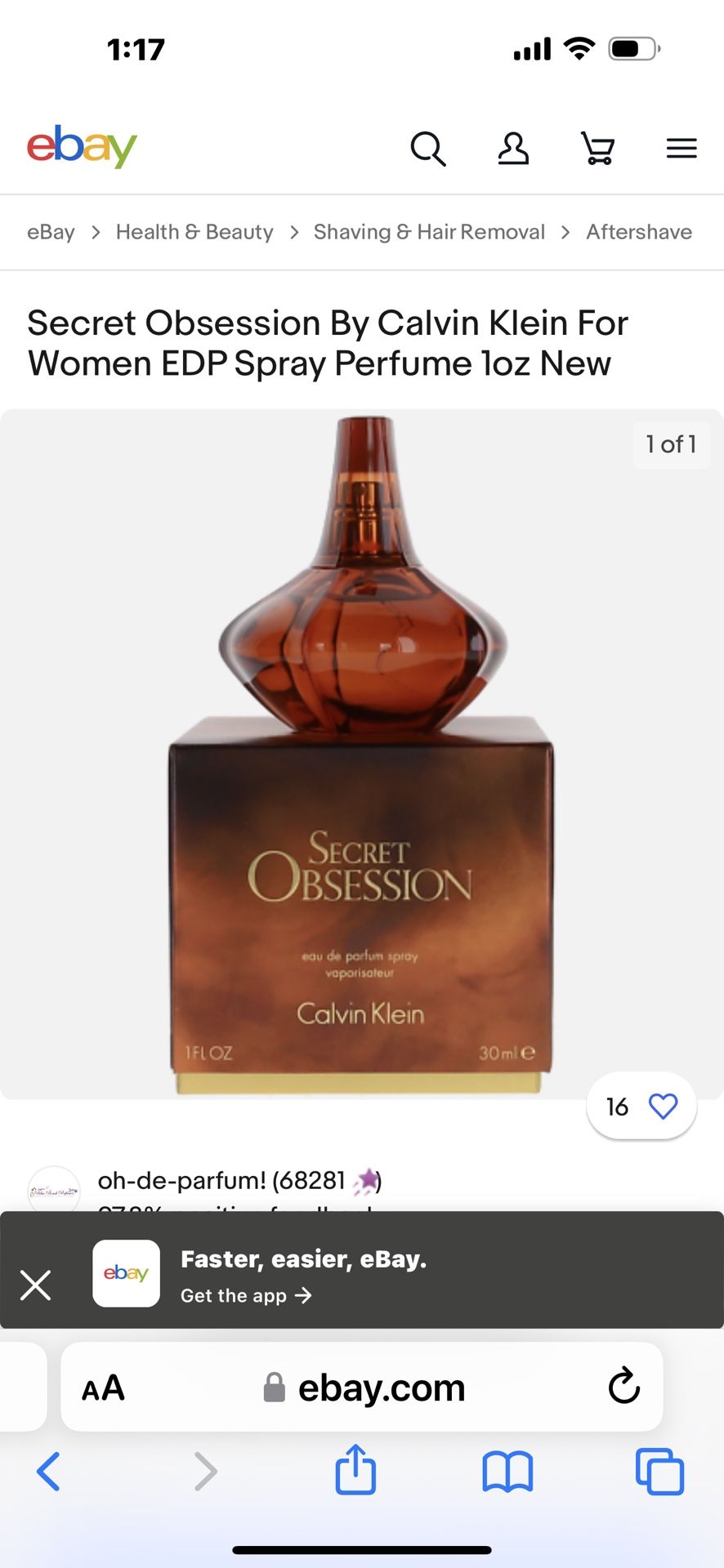
Task: Open the hamburger menu
Action: coord(682,149)
